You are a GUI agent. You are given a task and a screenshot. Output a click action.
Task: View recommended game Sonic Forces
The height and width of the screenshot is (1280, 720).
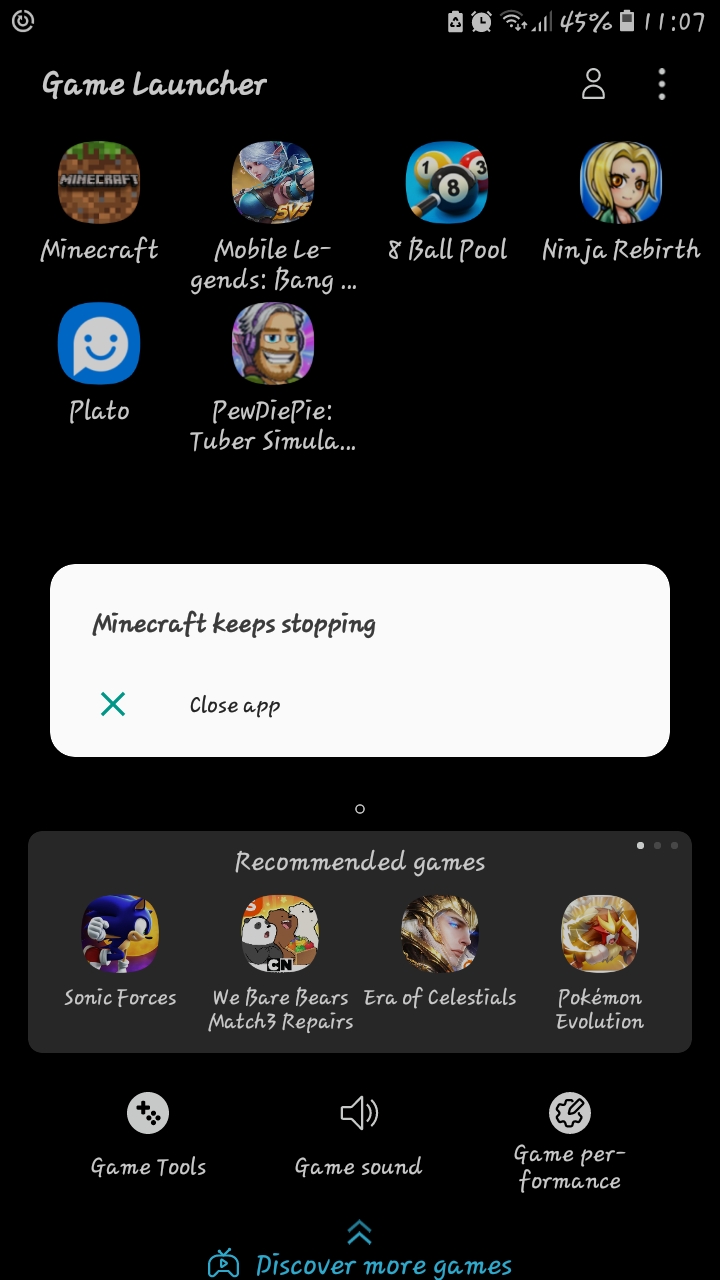pyautogui.click(x=120, y=934)
